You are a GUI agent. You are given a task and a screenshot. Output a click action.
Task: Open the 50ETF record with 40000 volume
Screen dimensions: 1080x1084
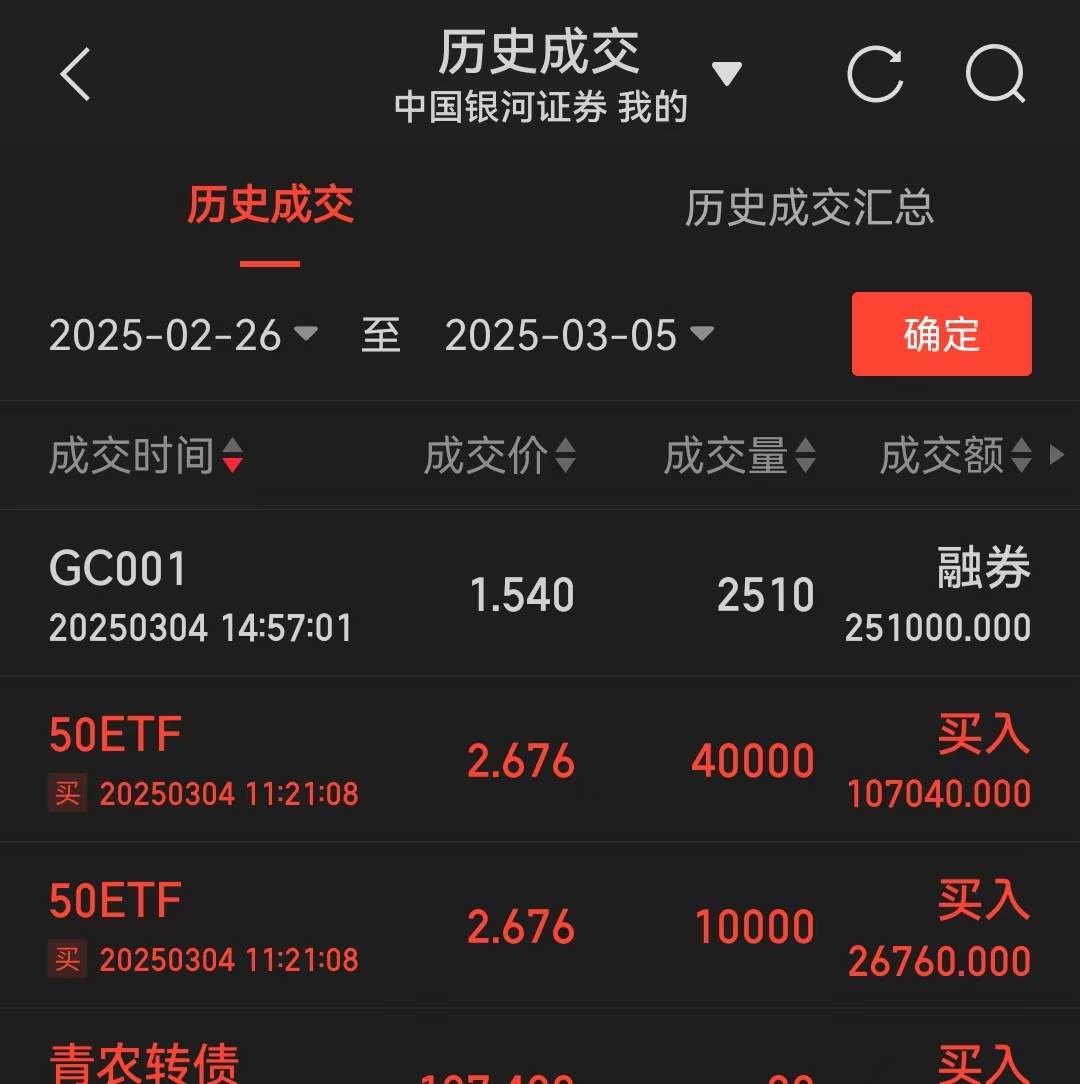pyautogui.click(x=540, y=760)
